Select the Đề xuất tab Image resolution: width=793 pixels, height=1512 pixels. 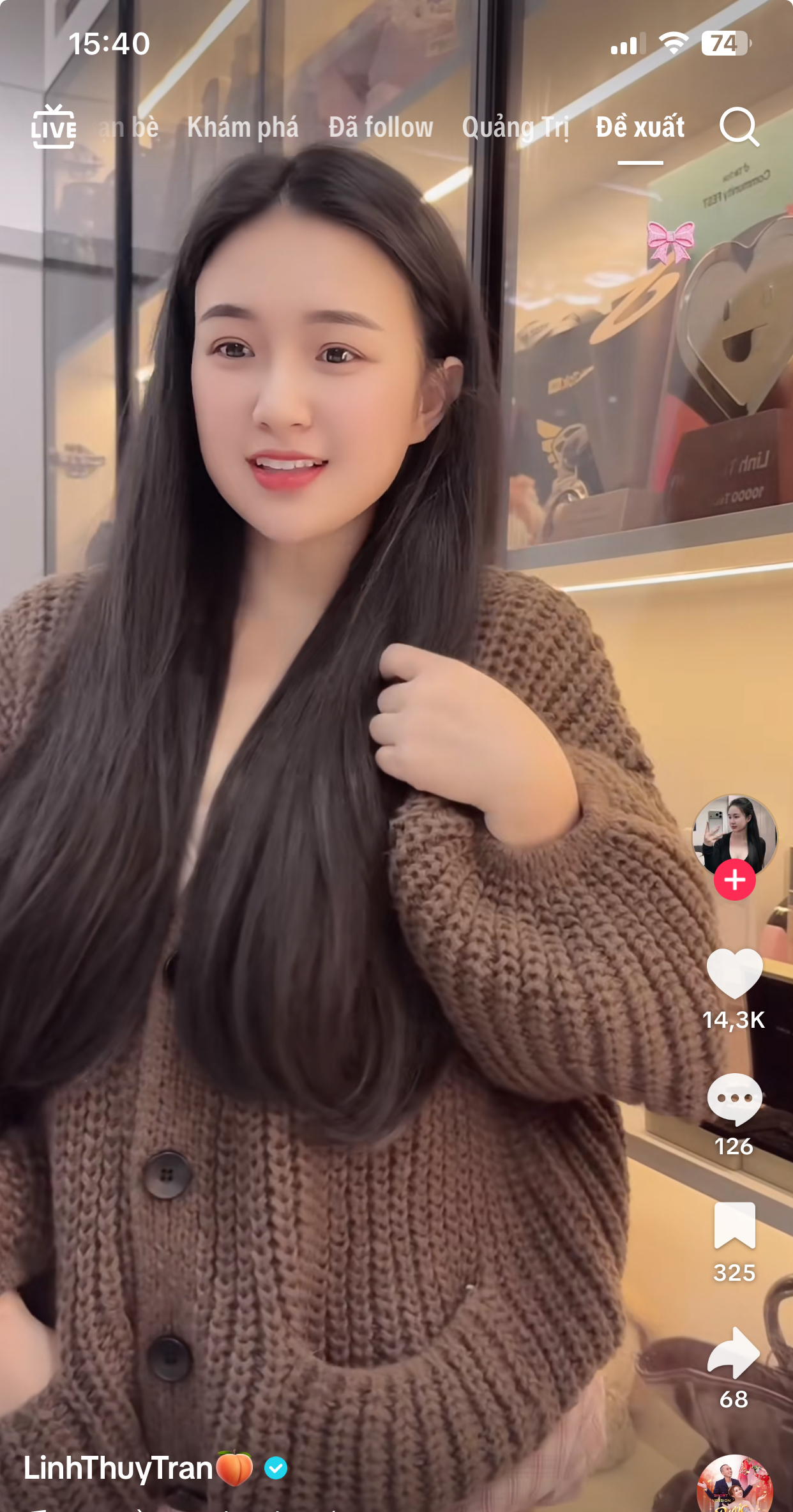(640, 127)
